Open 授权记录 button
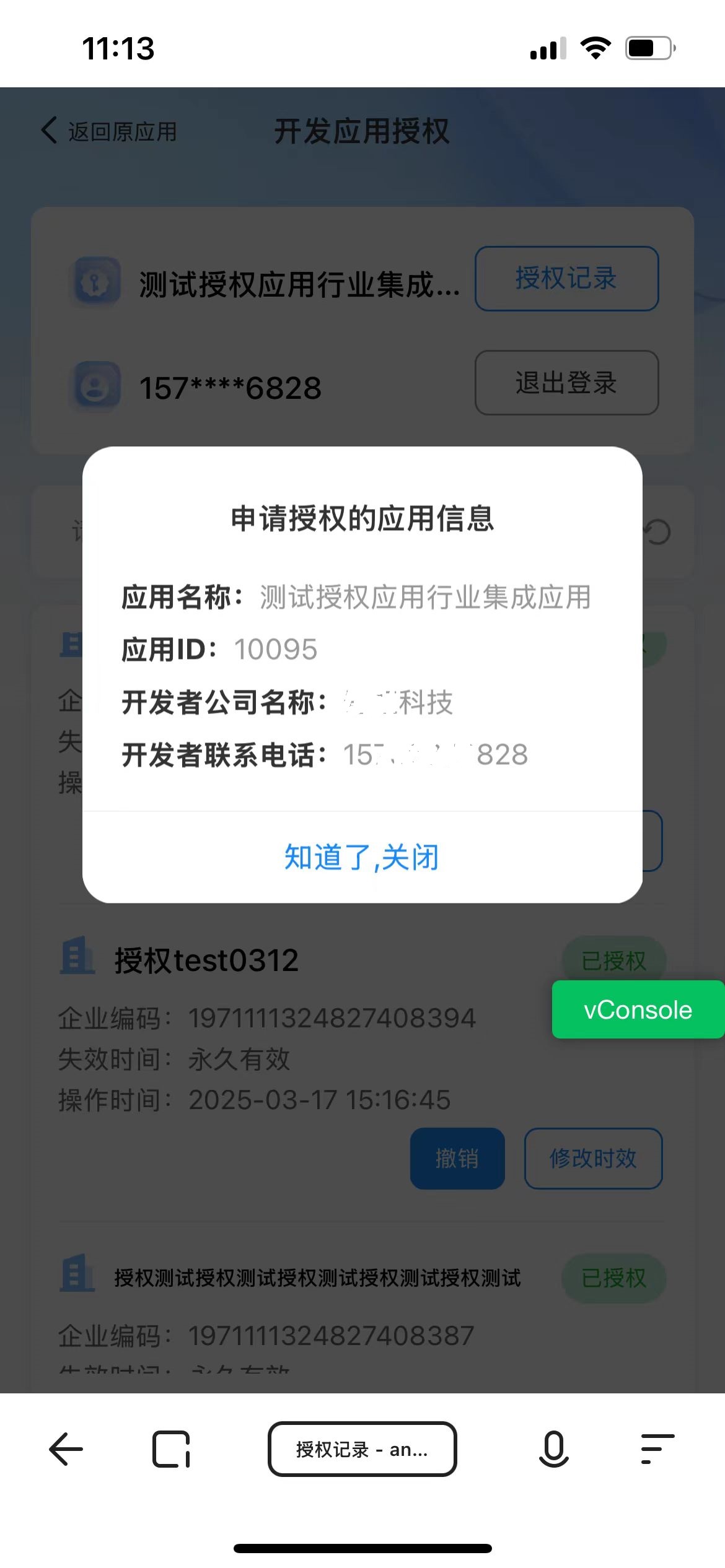 [x=566, y=279]
